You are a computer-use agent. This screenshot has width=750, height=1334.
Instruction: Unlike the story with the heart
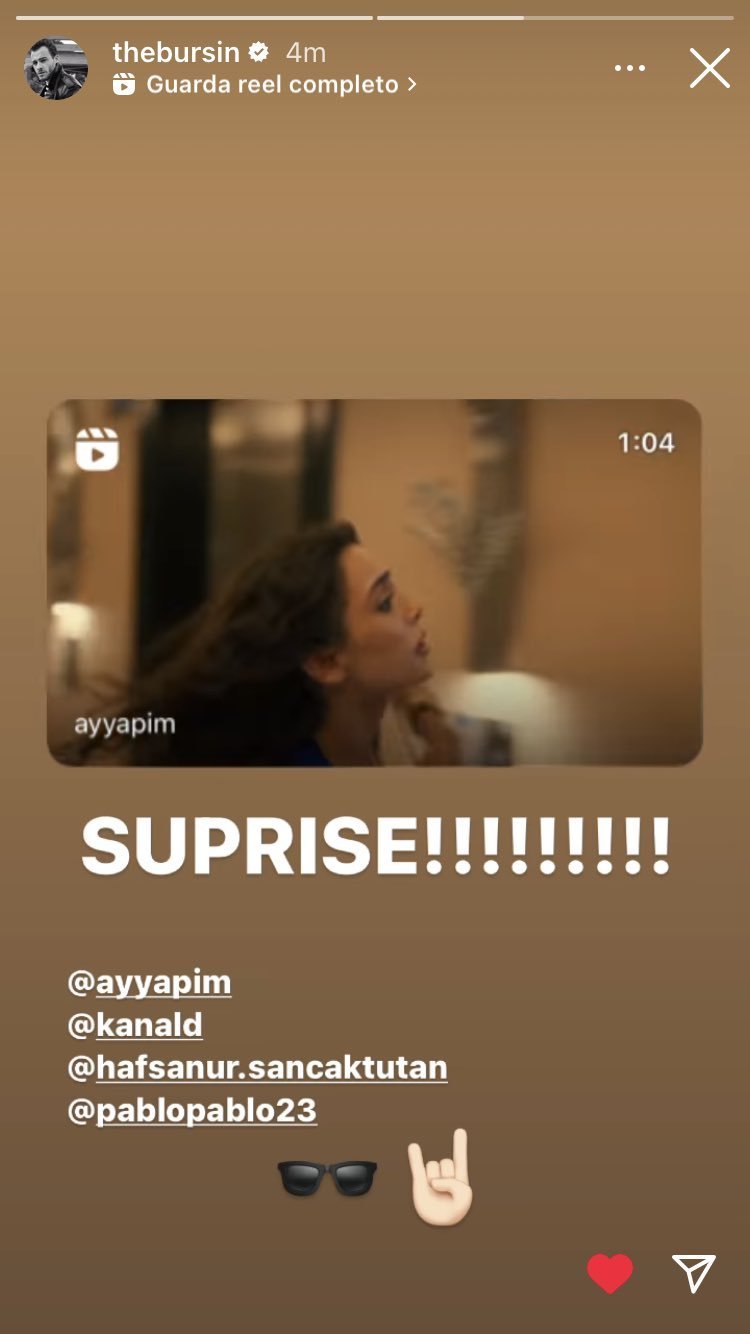click(x=610, y=1273)
